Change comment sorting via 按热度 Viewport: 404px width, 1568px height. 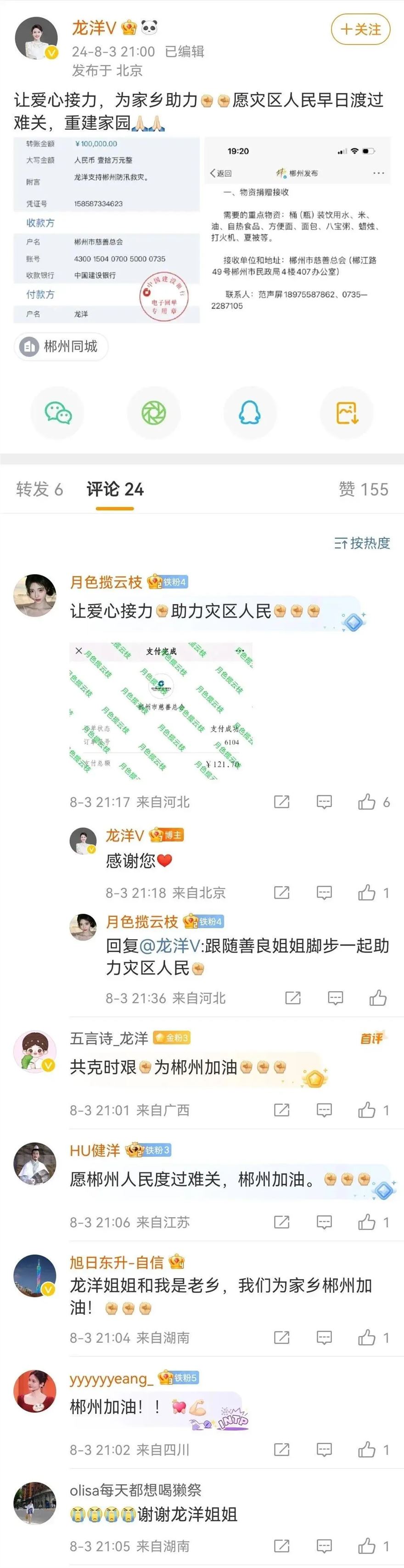pyautogui.click(x=362, y=543)
